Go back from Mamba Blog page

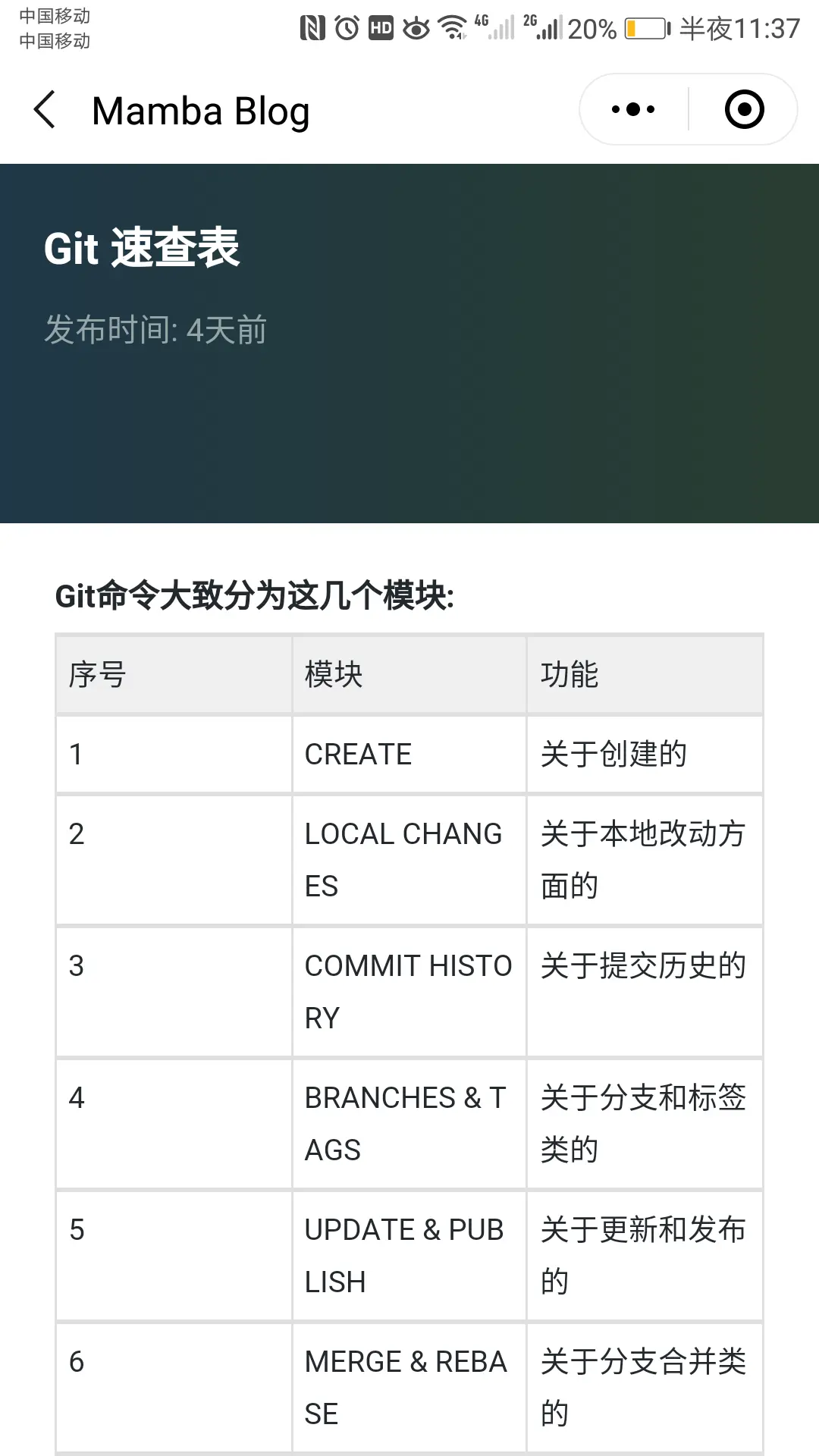point(45,110)
